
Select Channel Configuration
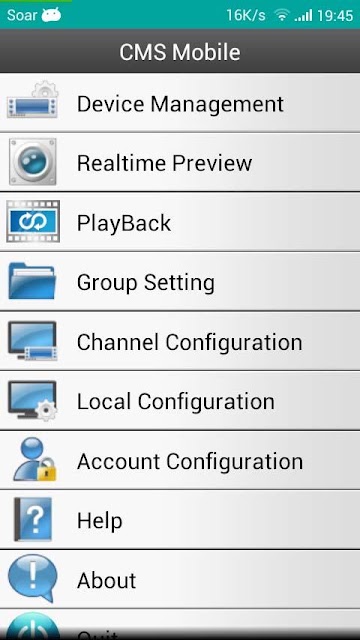[x=180, y=341]
